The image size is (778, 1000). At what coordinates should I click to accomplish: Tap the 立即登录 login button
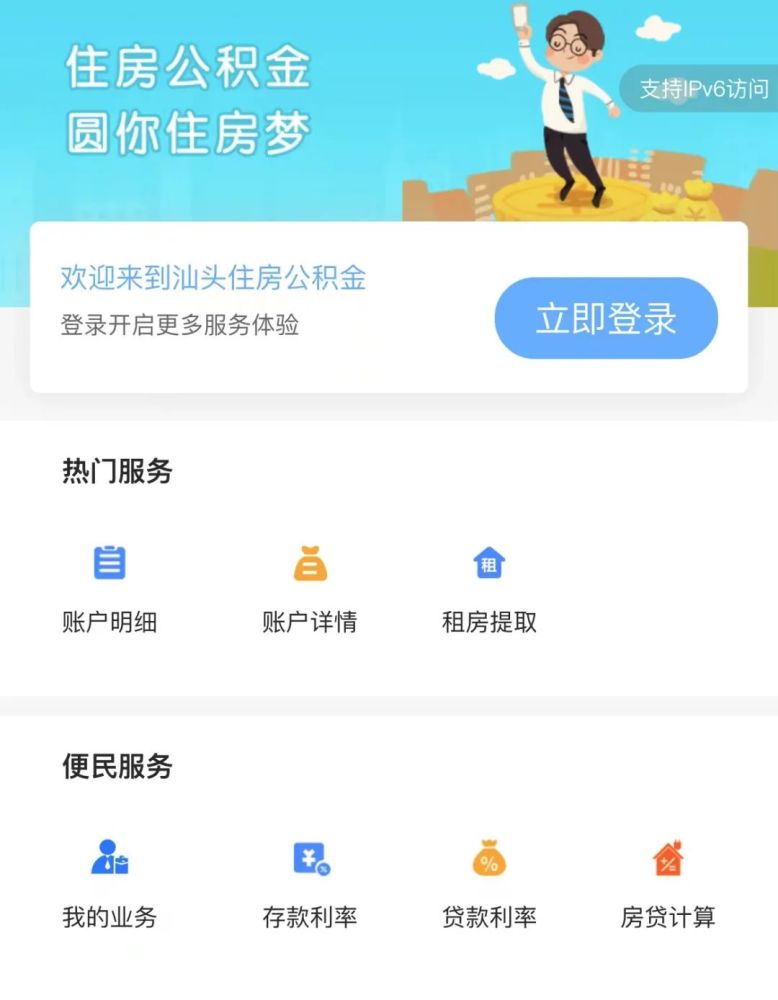[606, 318]
